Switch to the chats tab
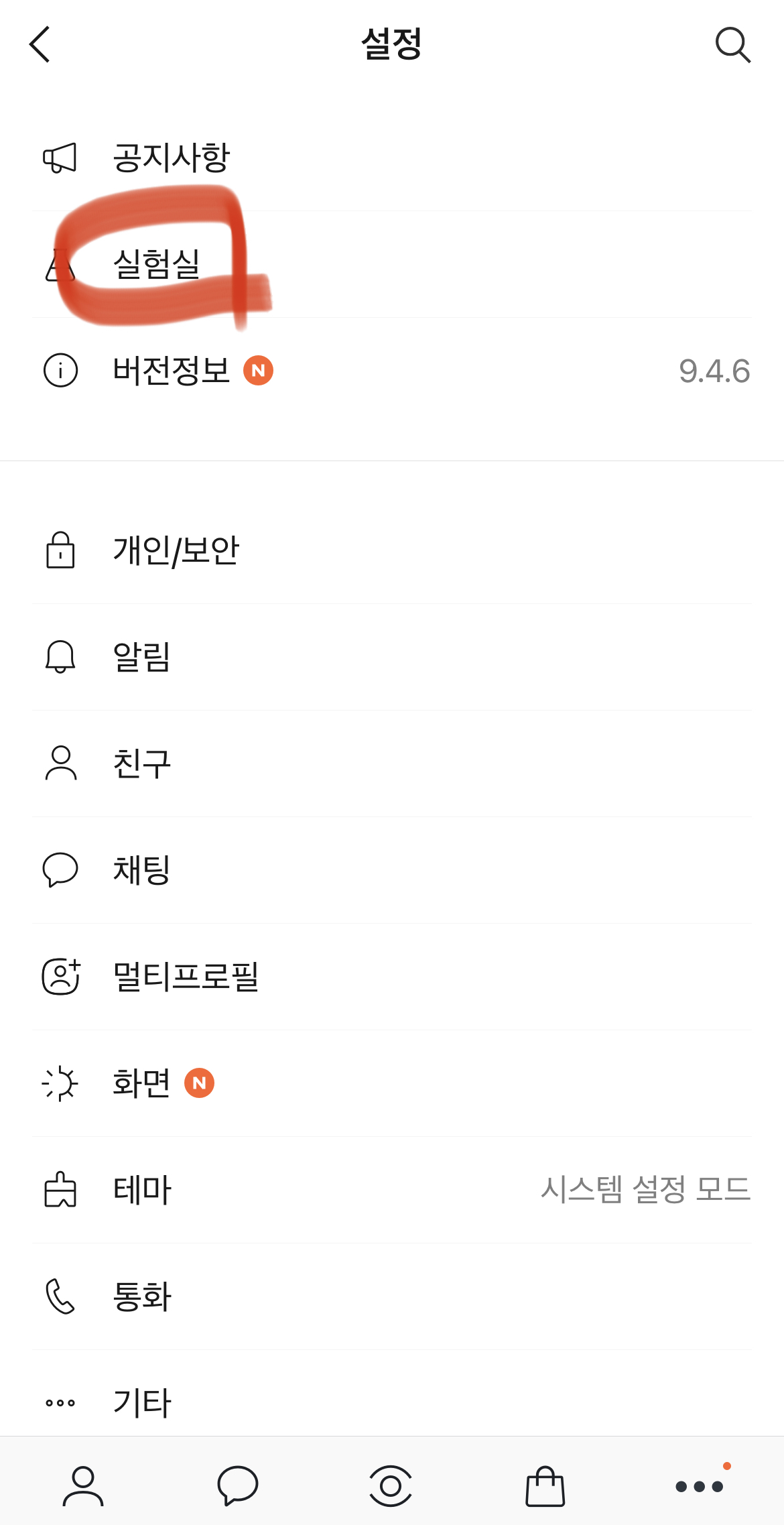The image size is (784, 1525). [x=237, y=1486]
